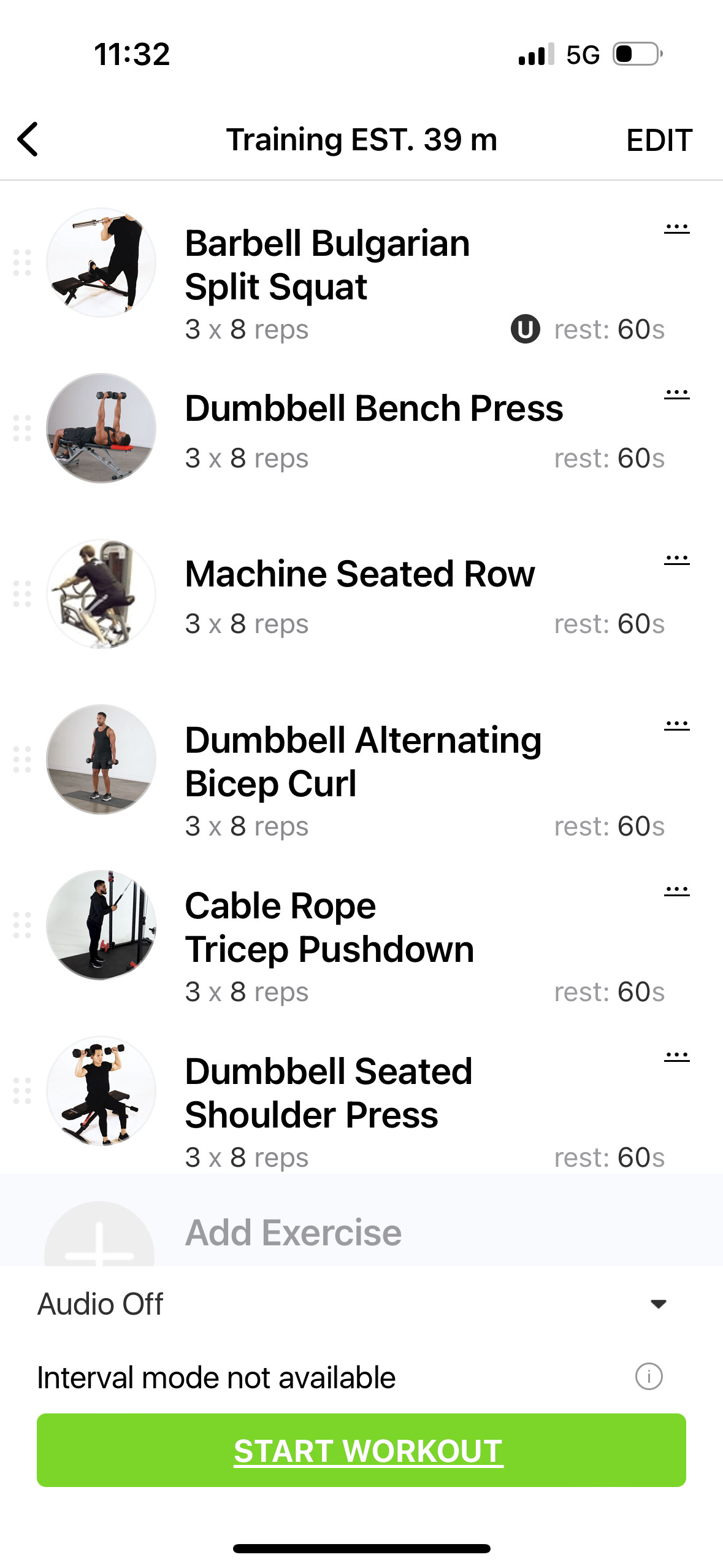Viewport: 723px width, 1568px height.
Task: Open options for Cable Rope Tricep Pushdown
Action: click(x=676, y=891)
